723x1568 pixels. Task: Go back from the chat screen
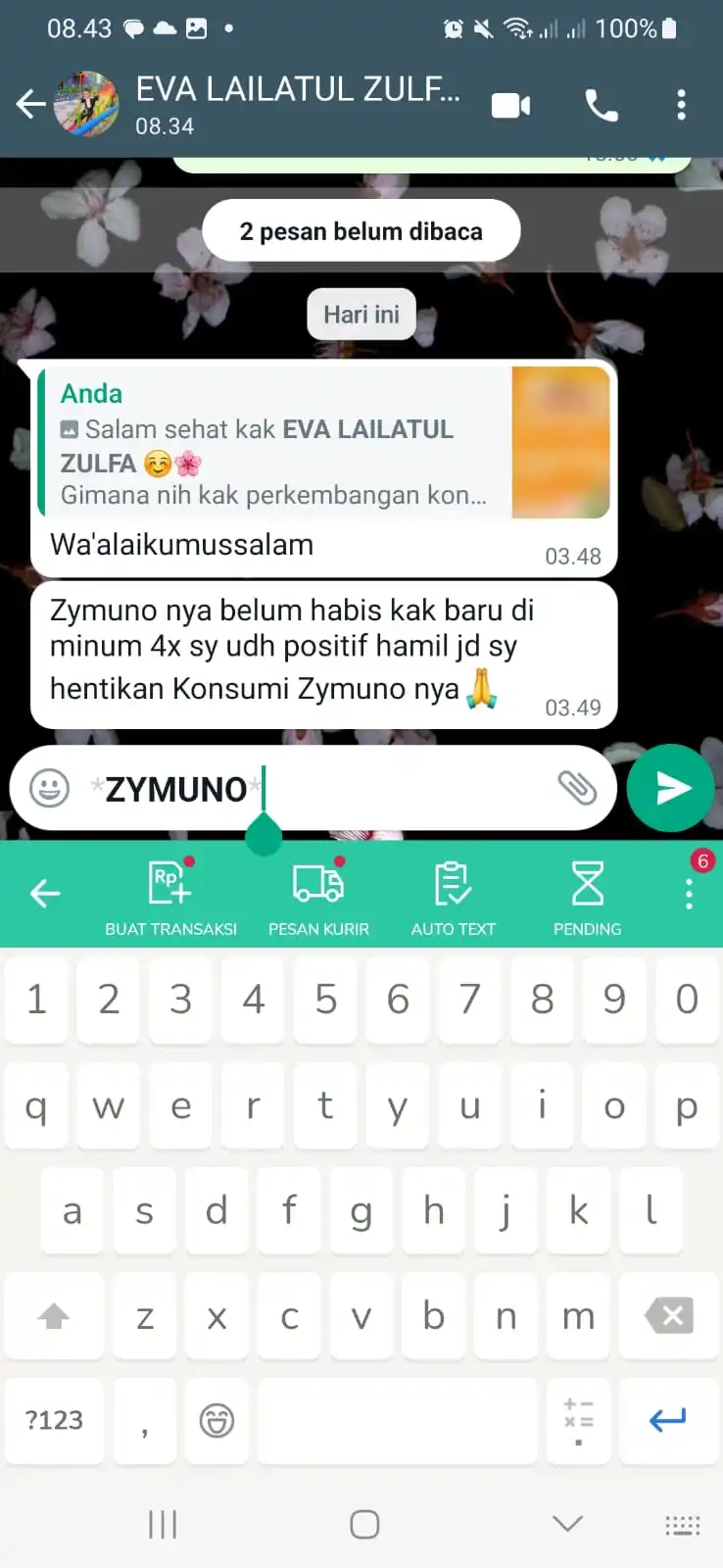click(30, 104)
